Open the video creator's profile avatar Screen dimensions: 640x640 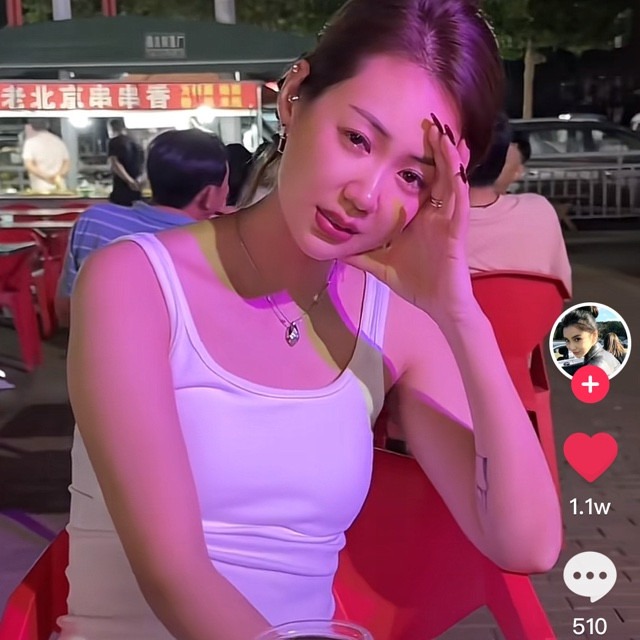590,340
